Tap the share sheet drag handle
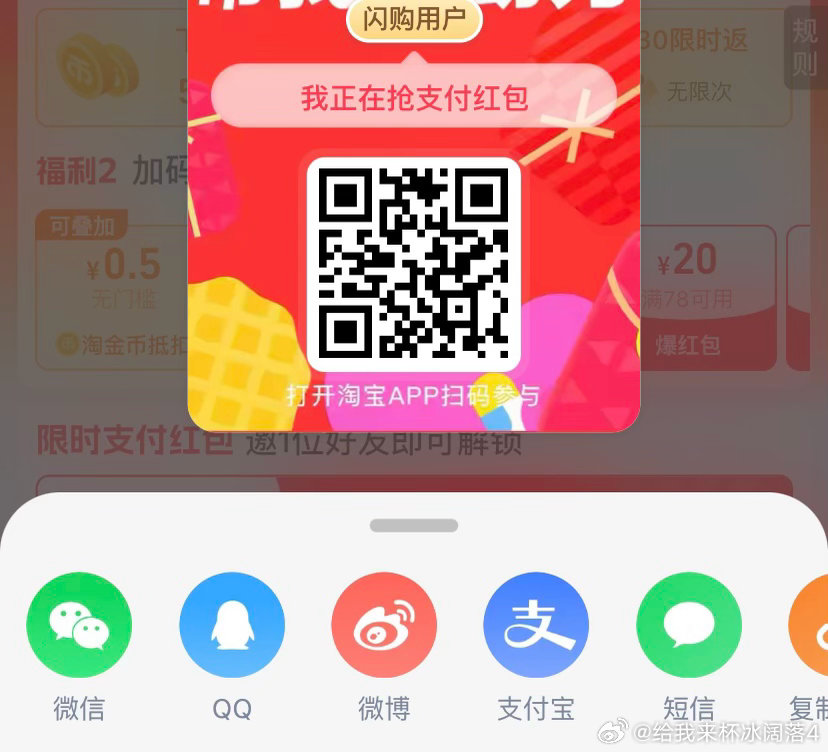This screenshot has height=752, width=828. click(414, 525)
